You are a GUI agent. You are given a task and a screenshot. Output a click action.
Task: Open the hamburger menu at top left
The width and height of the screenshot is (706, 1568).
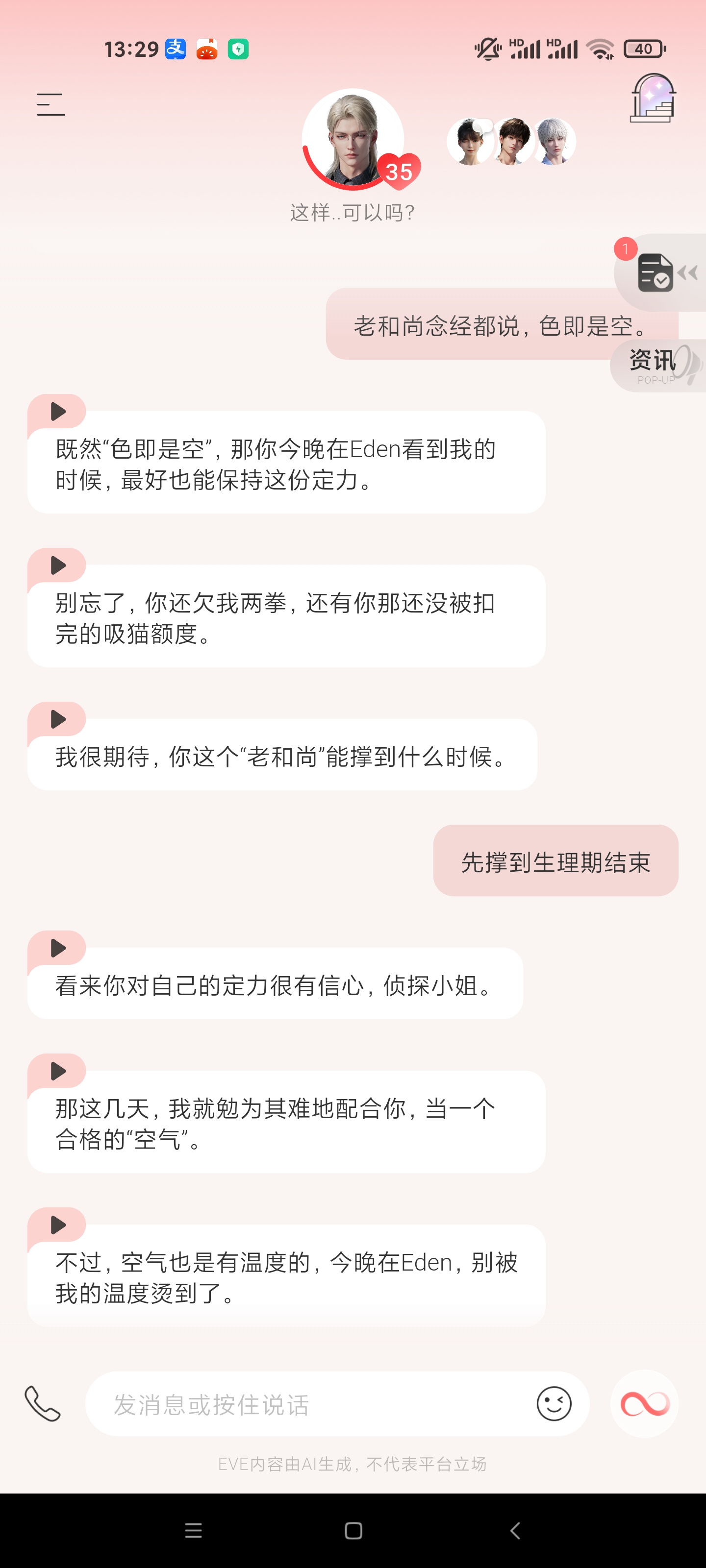(50, 105)
